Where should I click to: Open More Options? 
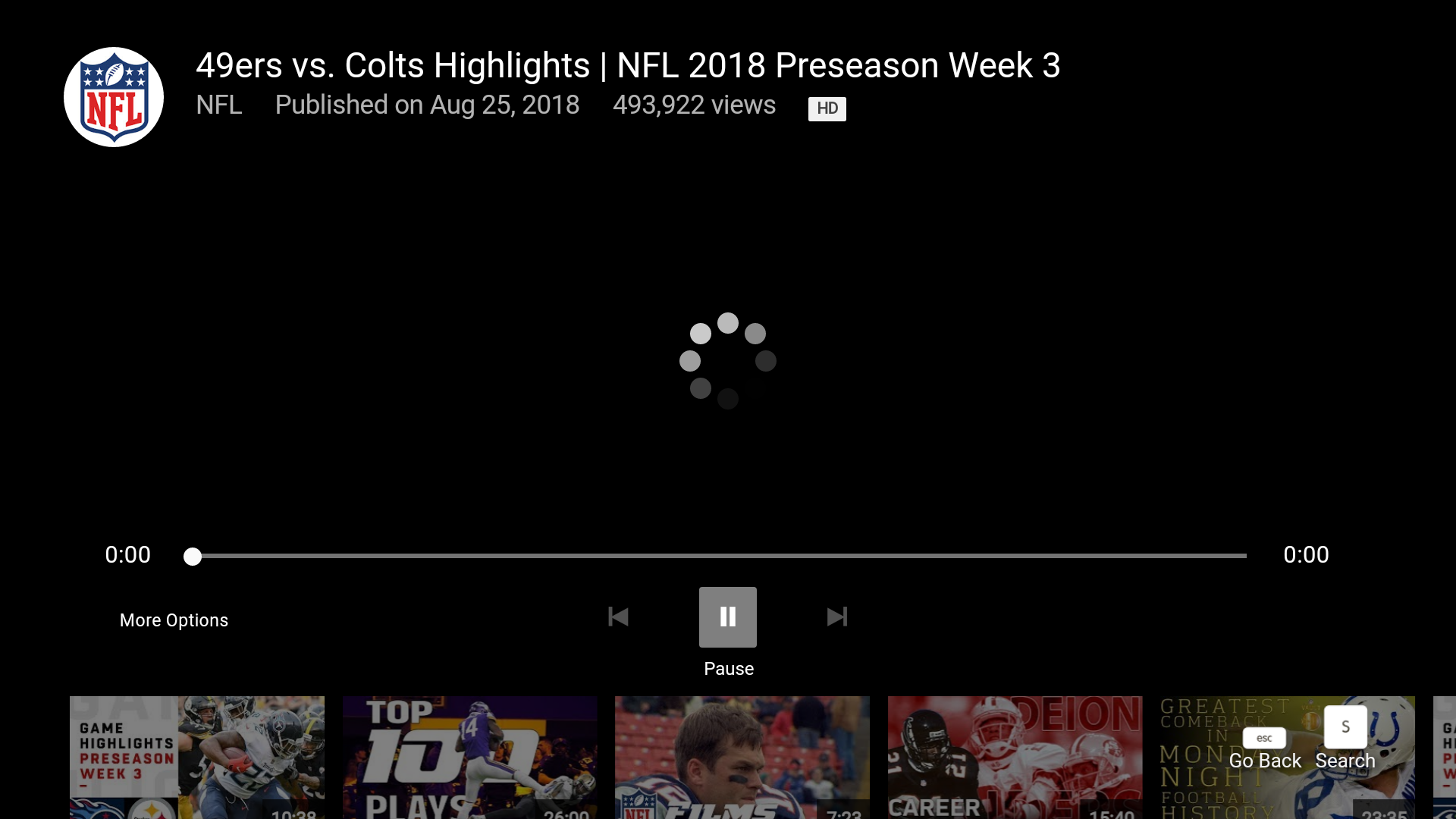(174, 620)
